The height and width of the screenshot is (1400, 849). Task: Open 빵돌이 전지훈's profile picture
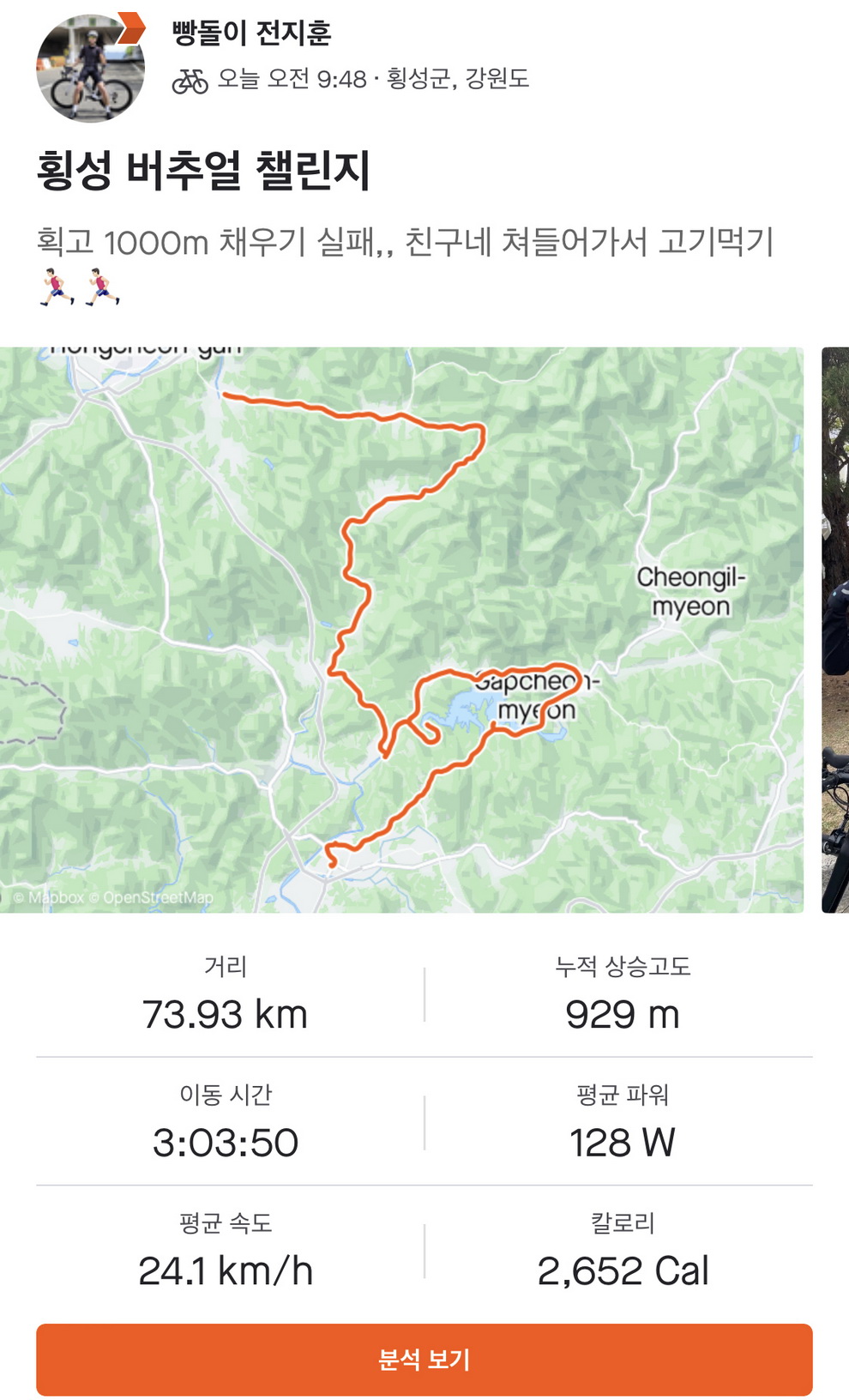click(89, 69)
